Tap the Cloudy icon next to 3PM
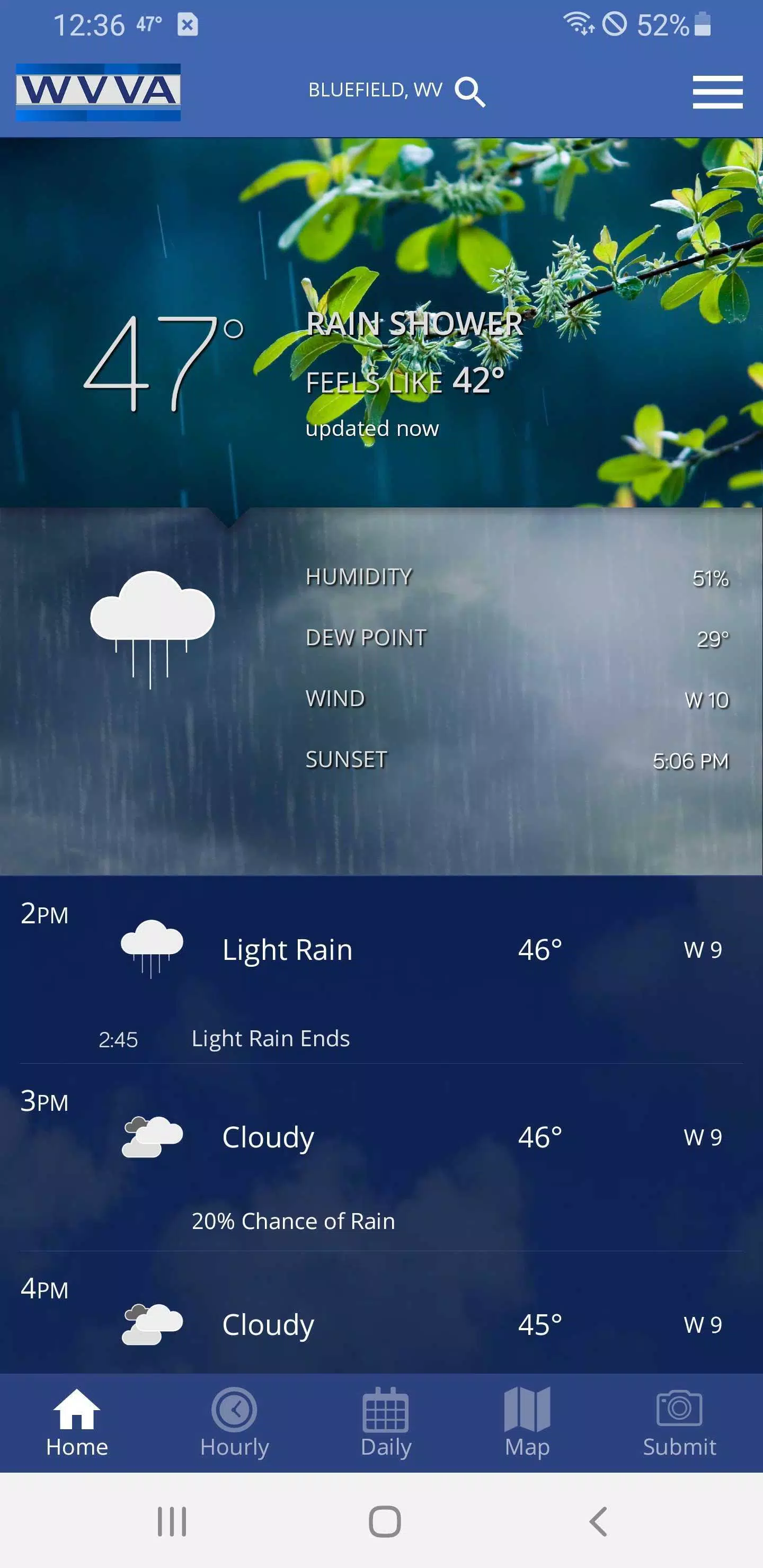 [152, 1137]
